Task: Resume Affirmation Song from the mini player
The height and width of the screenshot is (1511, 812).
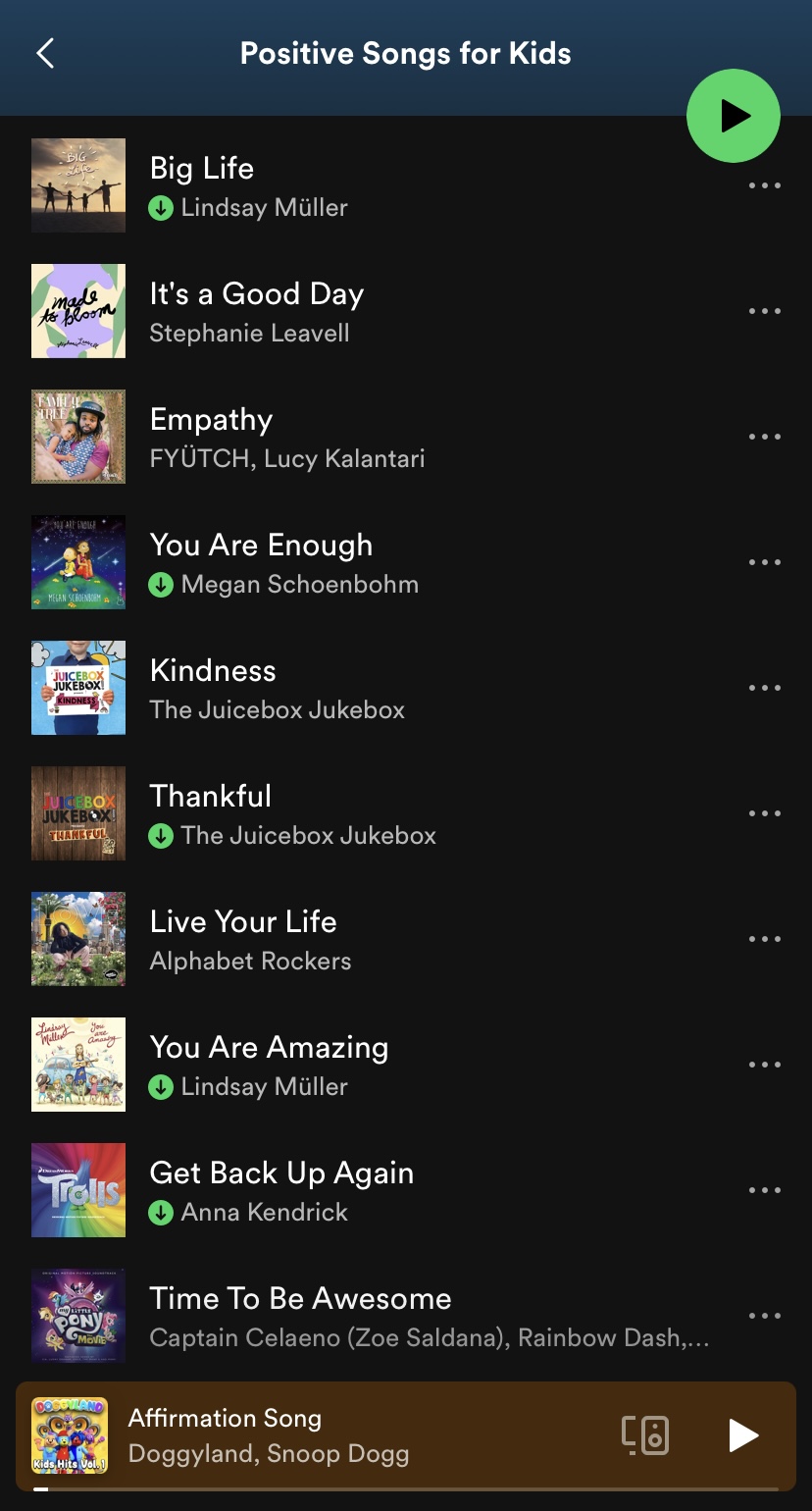Action: (x=743, y=1435)
